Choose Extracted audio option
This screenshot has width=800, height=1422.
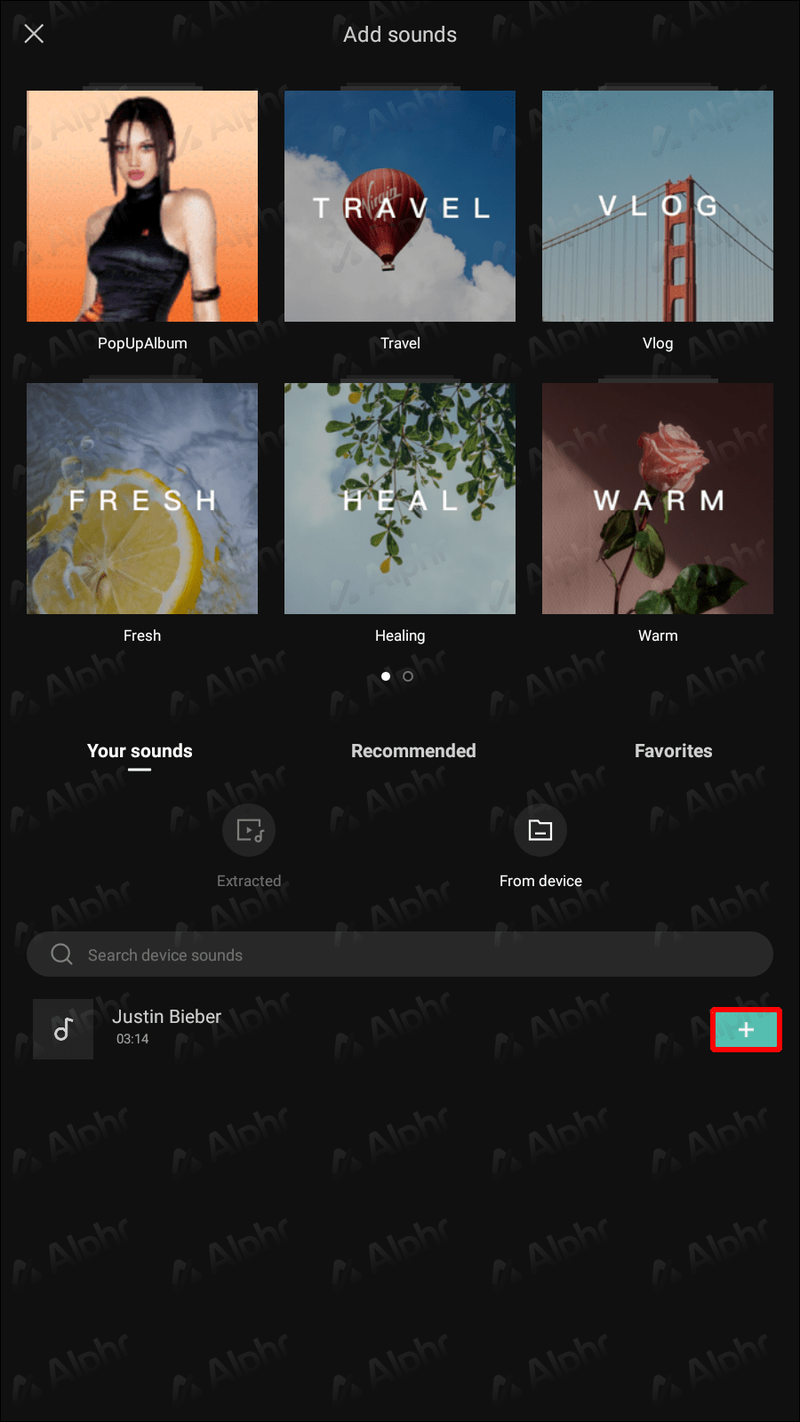click(249, 848)
